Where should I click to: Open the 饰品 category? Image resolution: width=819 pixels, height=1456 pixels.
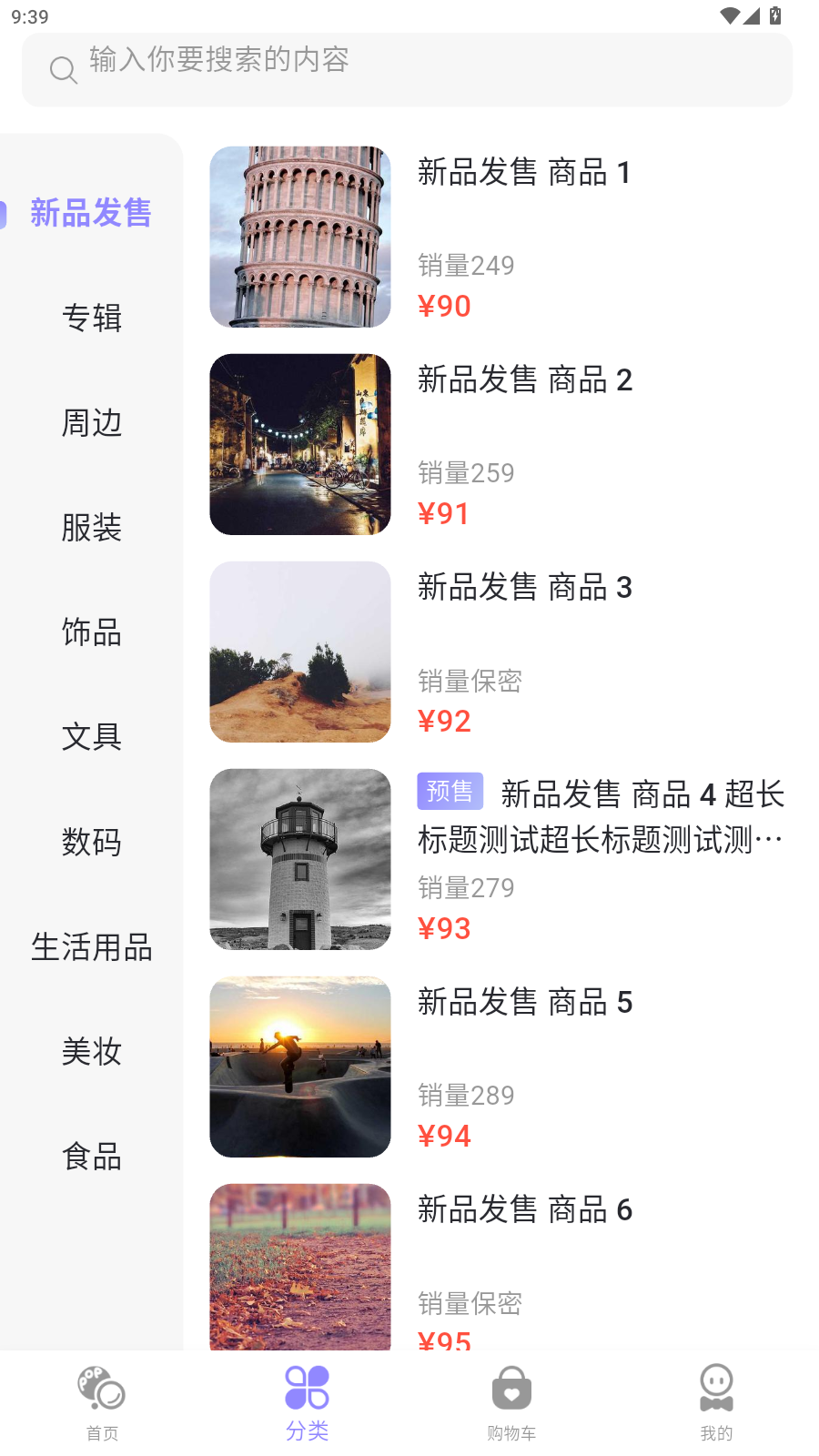pyautogui.click(x=91, y=632)
